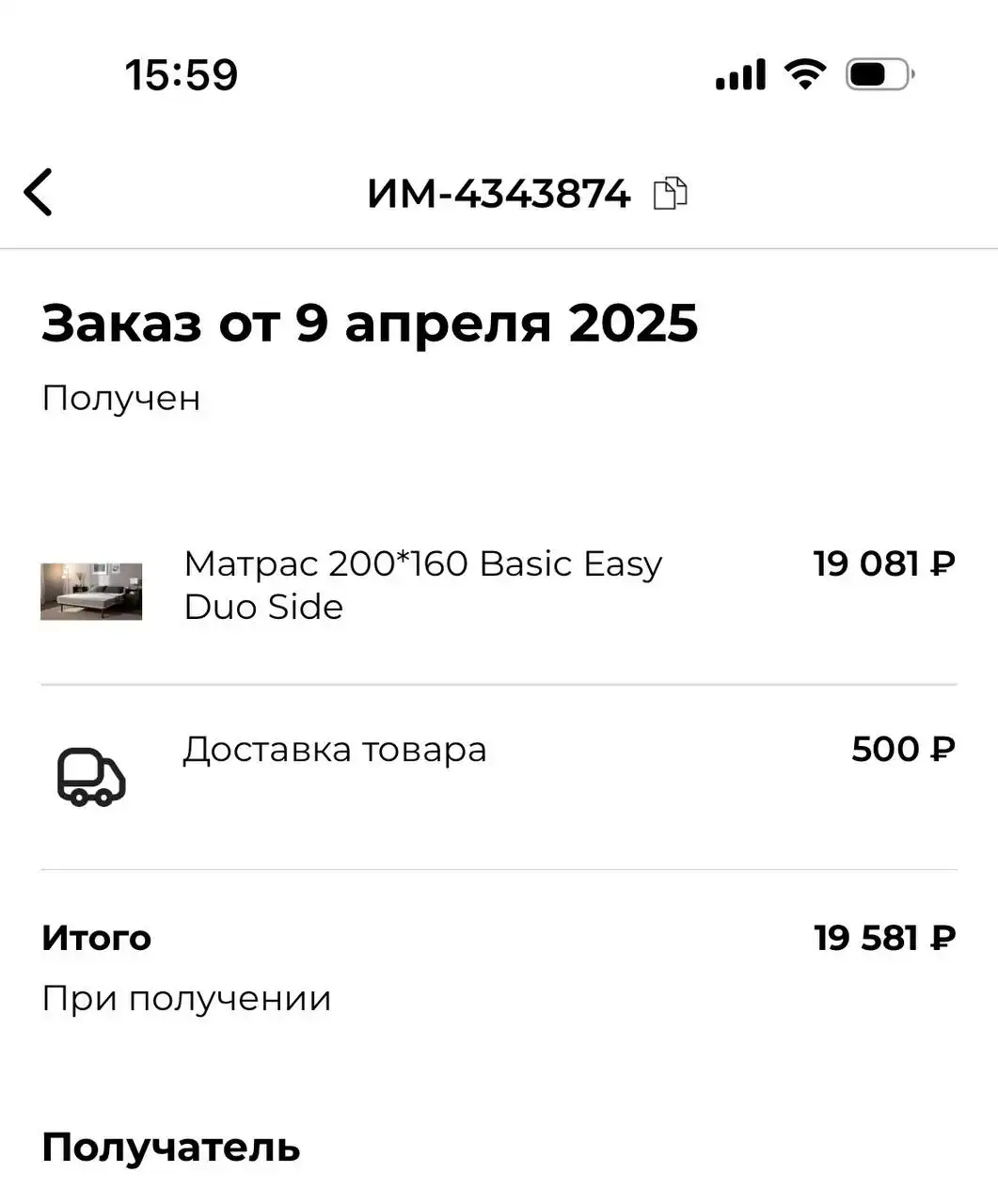Tap the 19 081 ₽ product price
Screen dimensions: 998x1204
(x=884, y=563)
